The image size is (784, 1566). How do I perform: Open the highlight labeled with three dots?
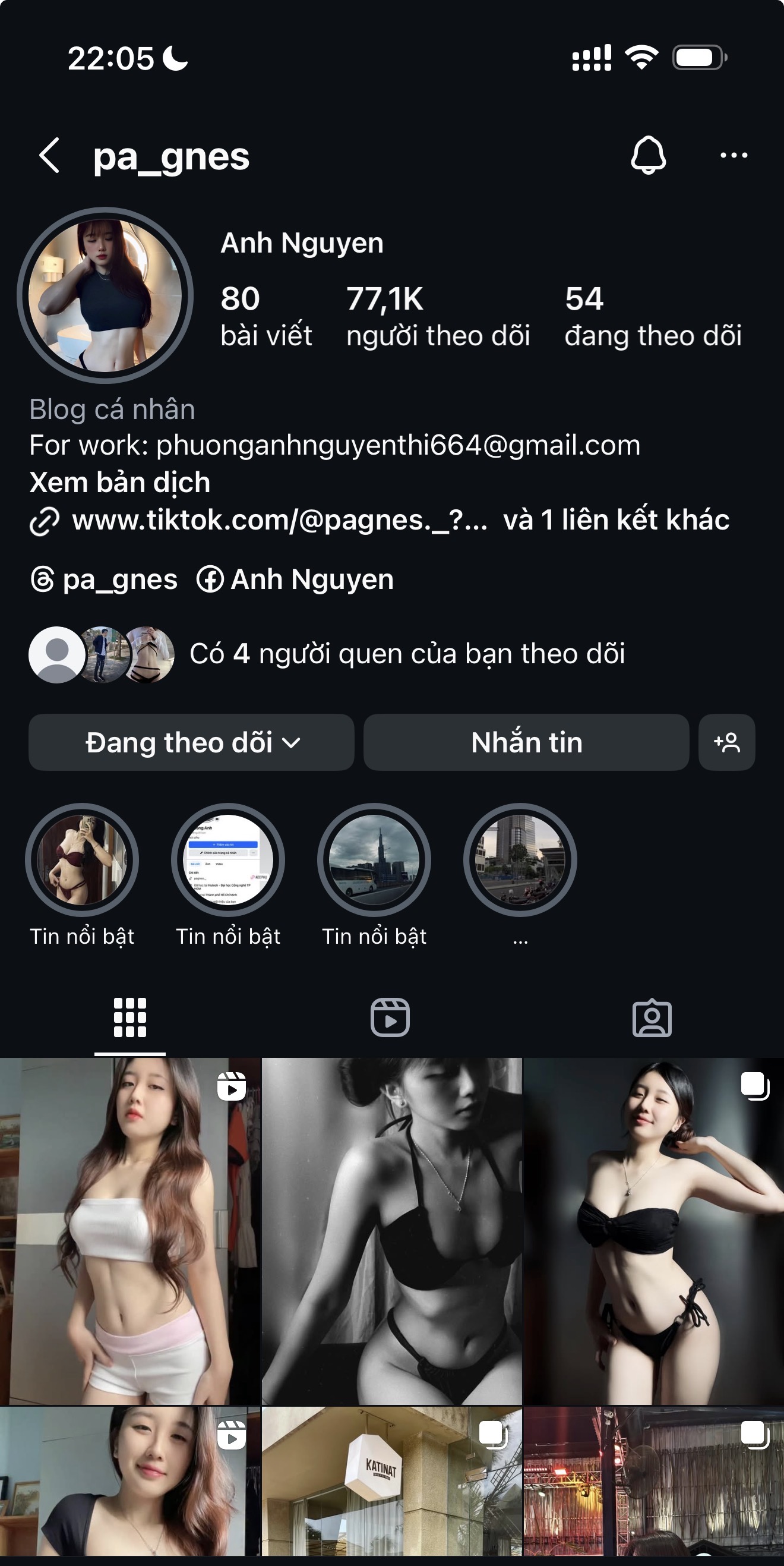point(520,859)
